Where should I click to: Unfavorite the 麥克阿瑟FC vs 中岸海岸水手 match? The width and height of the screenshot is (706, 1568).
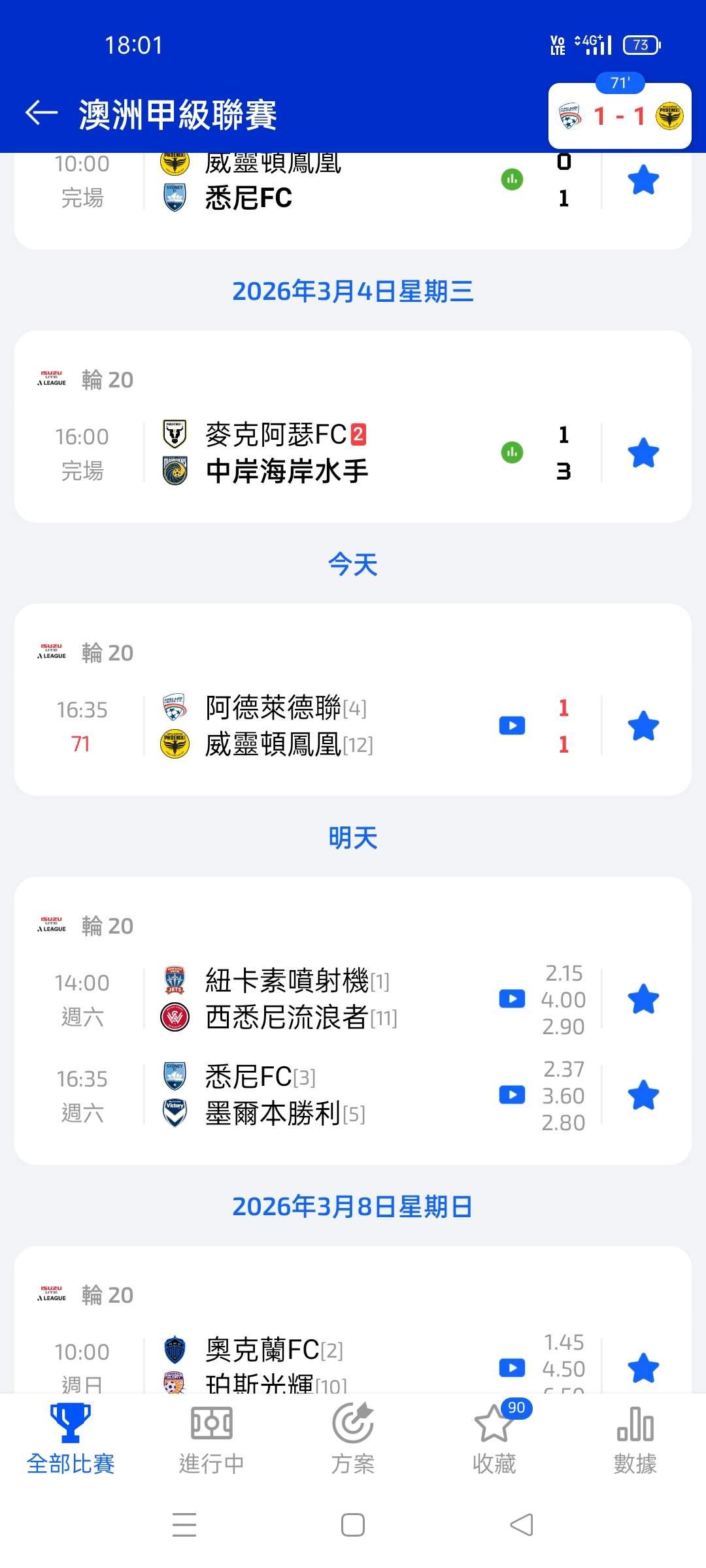(x=643, y=453)
